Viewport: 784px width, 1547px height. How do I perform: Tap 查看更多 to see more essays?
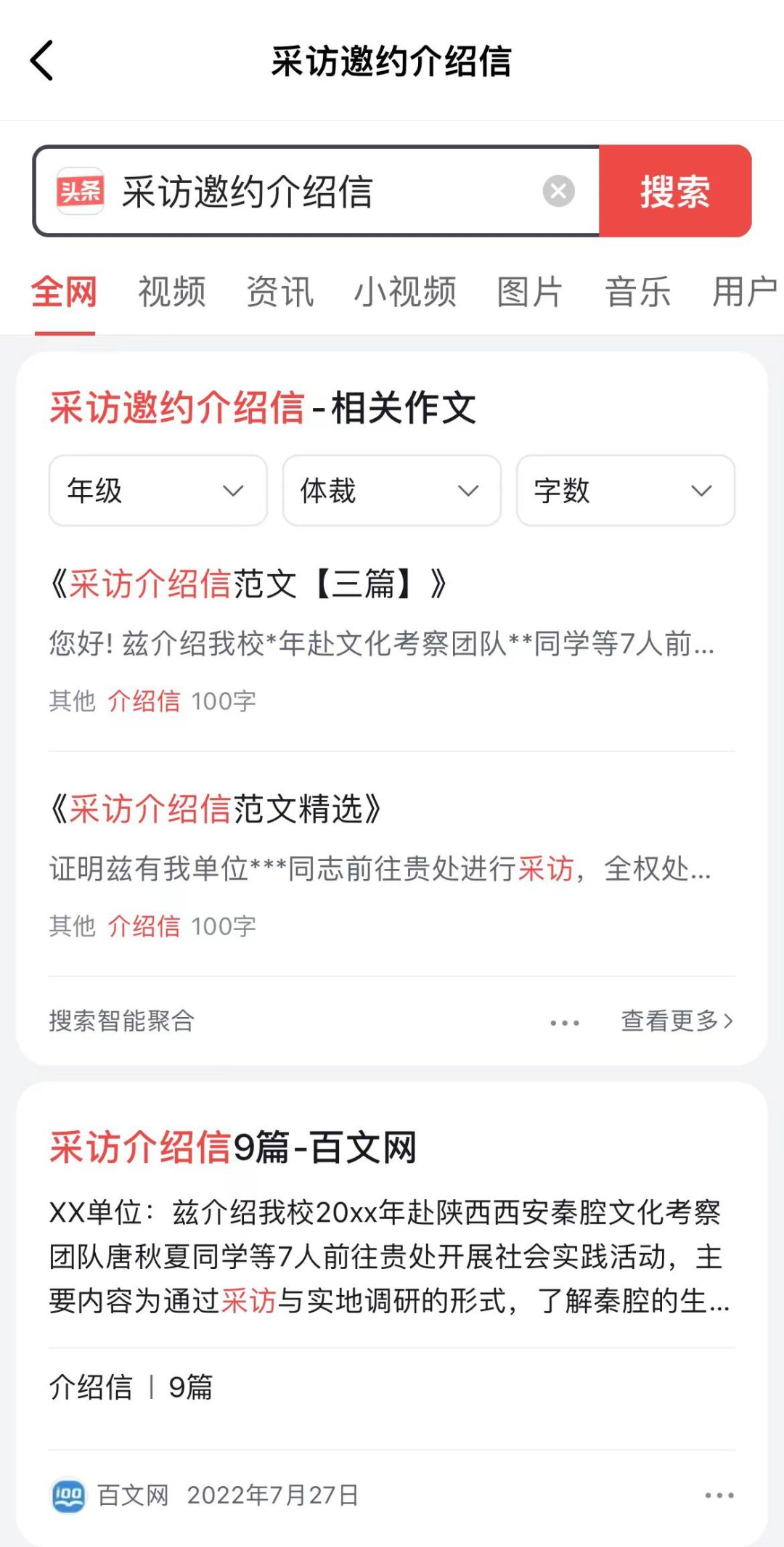click(x=677, y=1021)
